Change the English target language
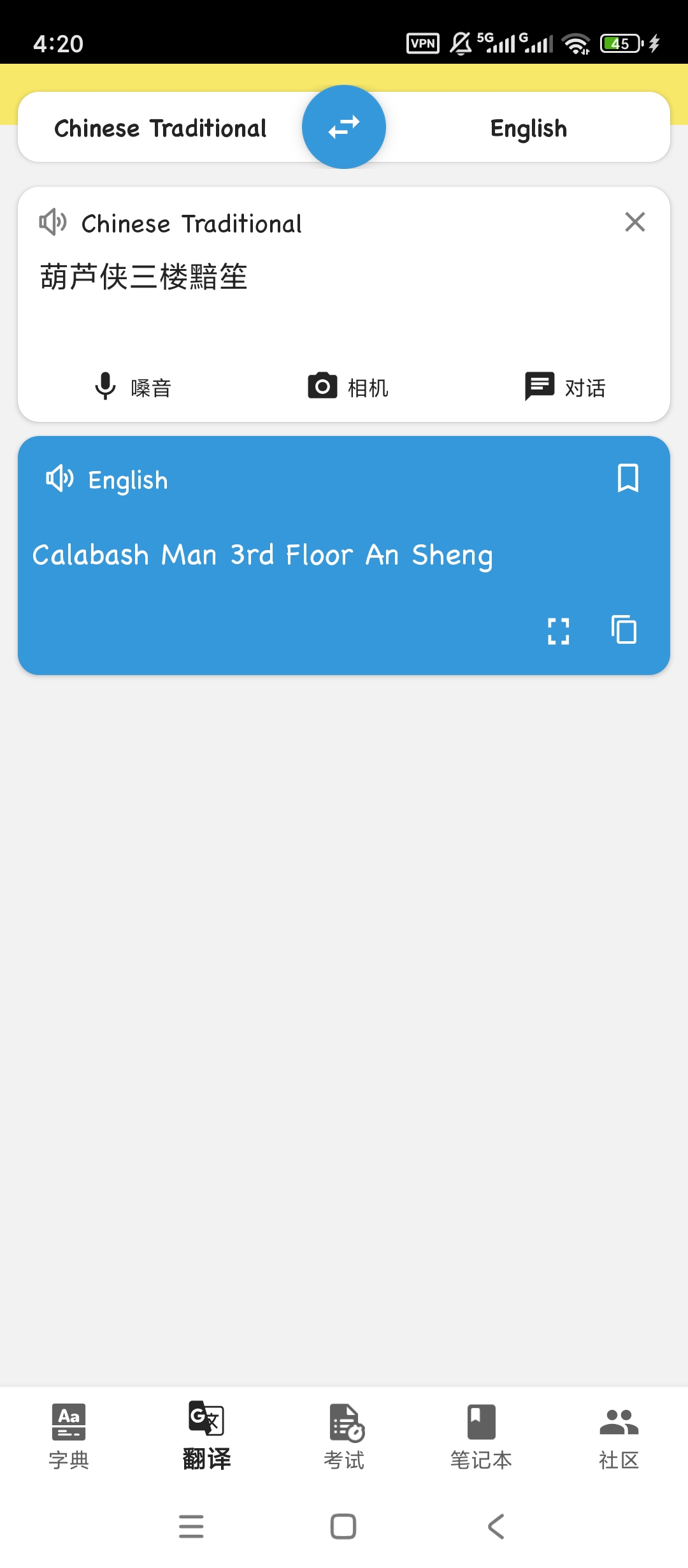Image resolution: width=688 pixels, height=1568 pixels. 529,128
